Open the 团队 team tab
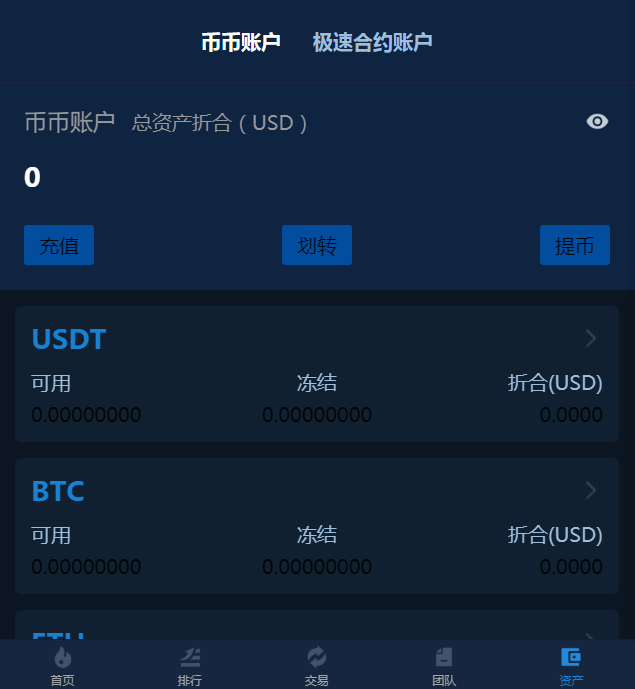 click(x=444, y=665)
